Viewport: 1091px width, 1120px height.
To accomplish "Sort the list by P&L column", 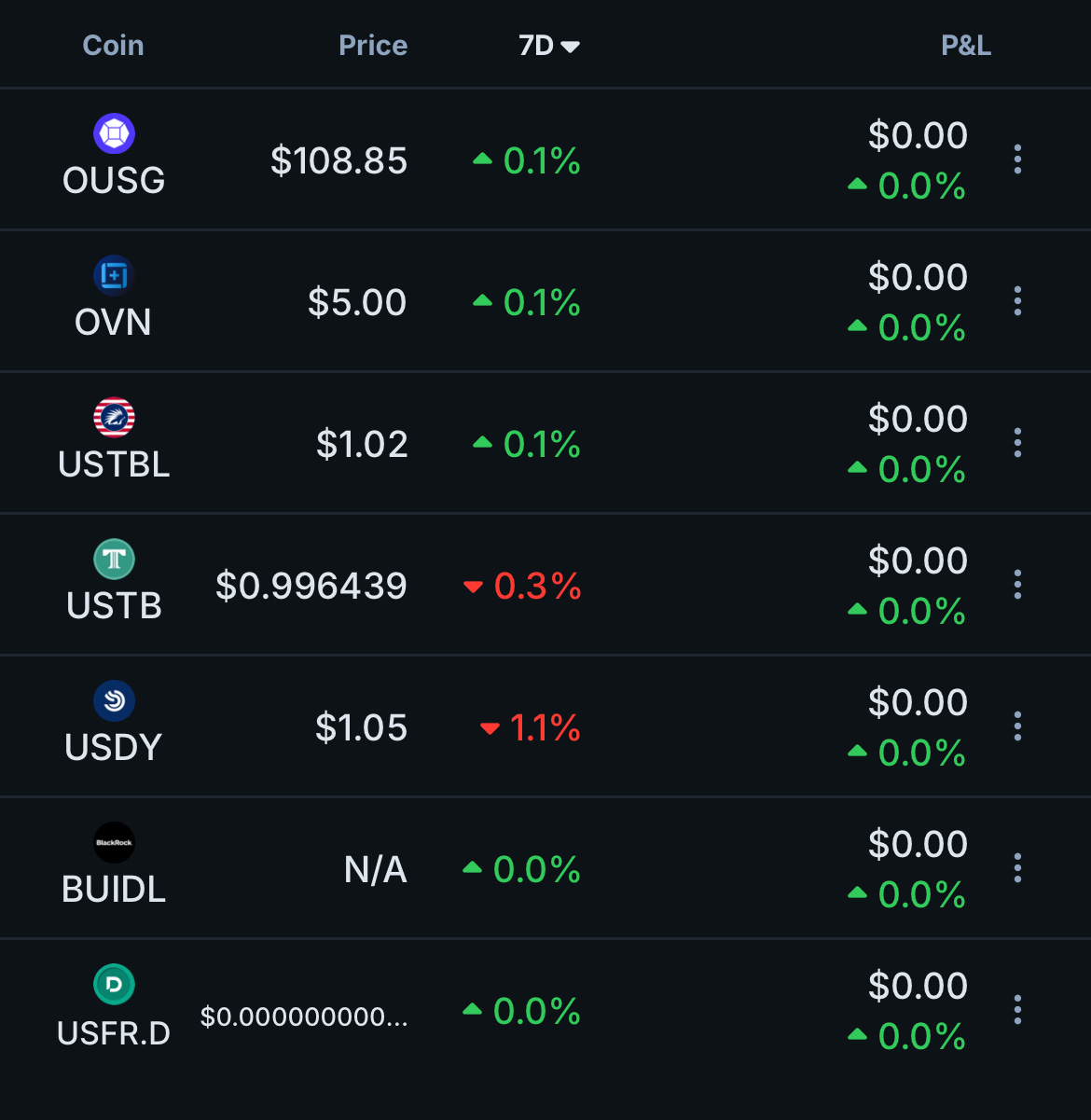I will (965, 45).
